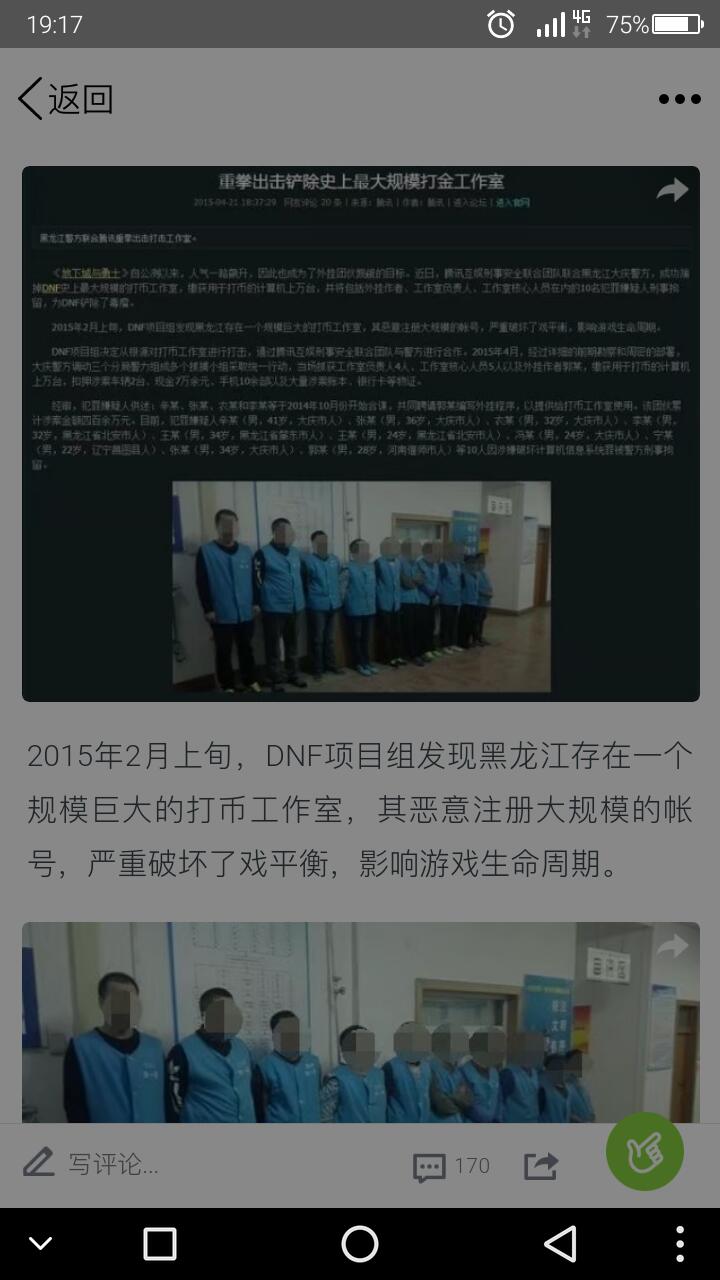Share the first article image
This screenshot has width=720, height=1280.
(x=672, y=190)
